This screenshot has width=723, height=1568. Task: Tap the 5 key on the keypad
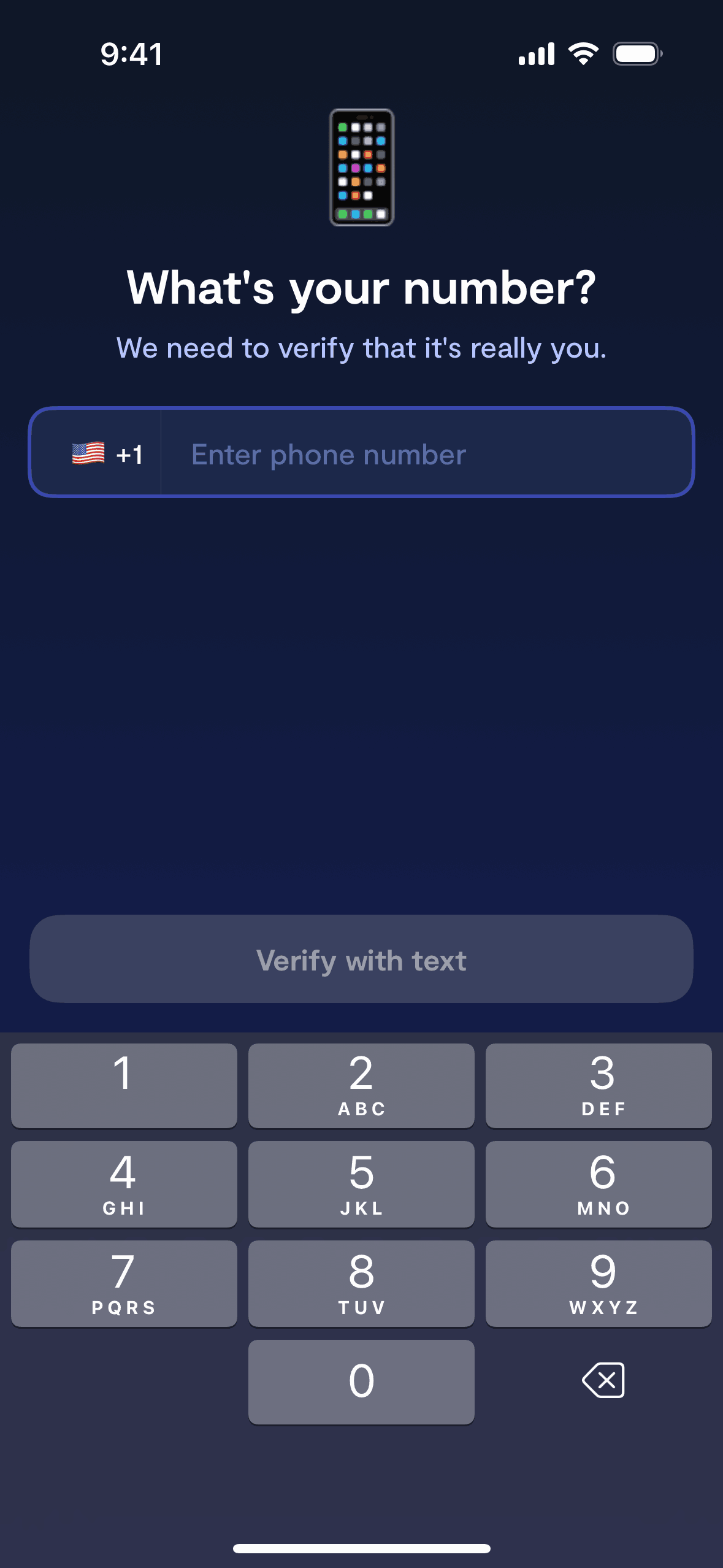click(x=361, y=1184)
